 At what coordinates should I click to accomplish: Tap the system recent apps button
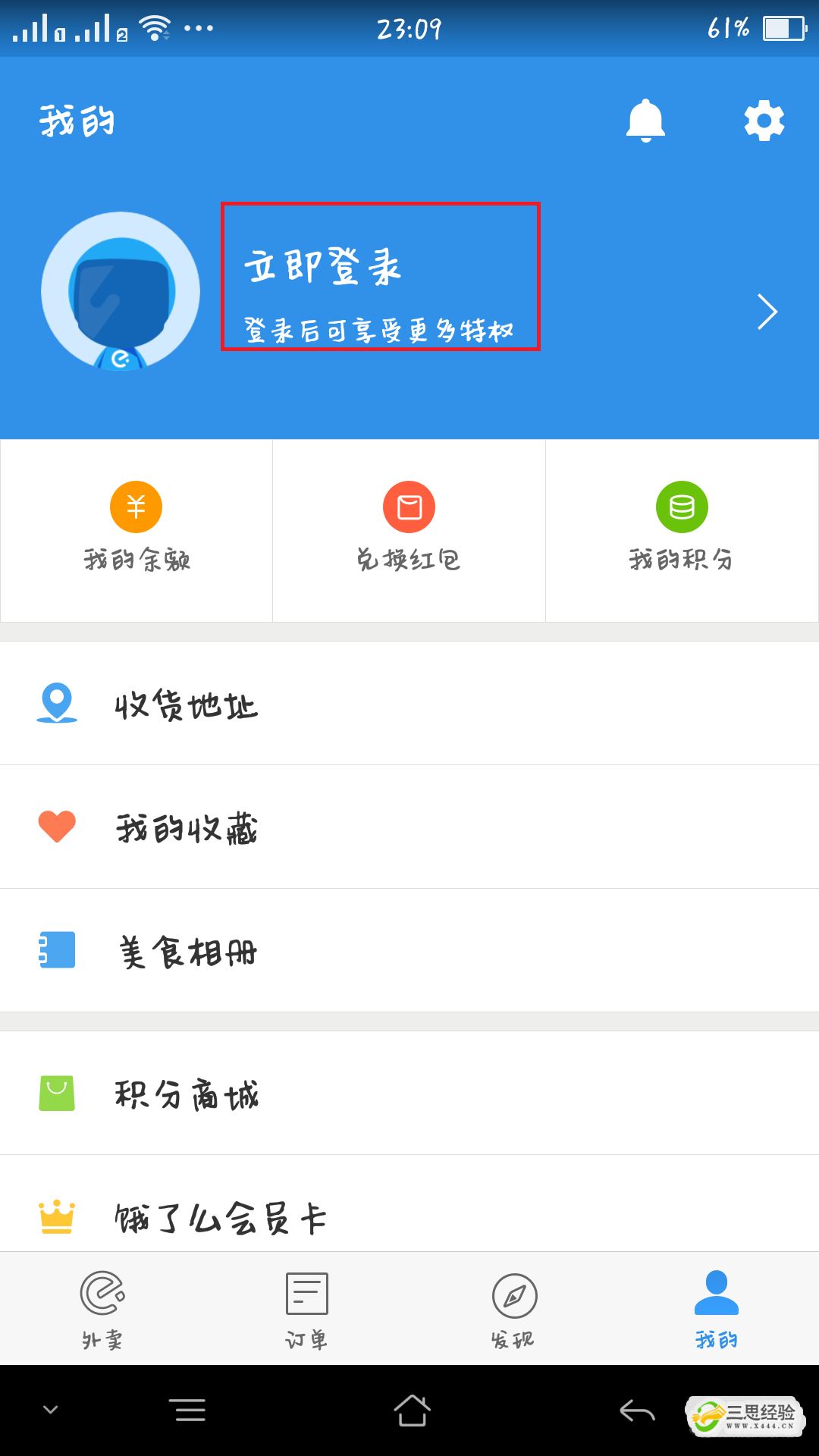pyautogui.click(x=190, y=1410)
